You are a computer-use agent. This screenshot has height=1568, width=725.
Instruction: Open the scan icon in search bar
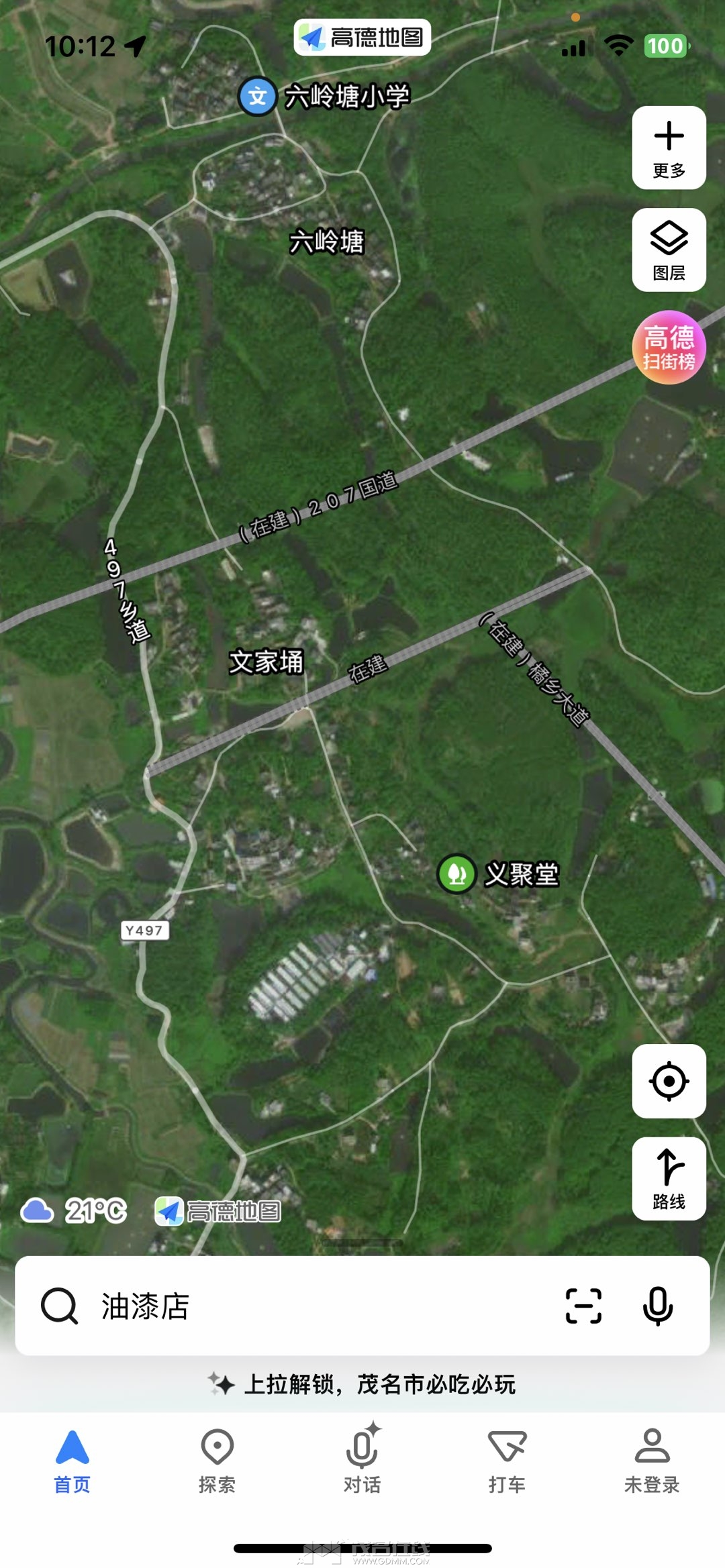click(583, 1306)
